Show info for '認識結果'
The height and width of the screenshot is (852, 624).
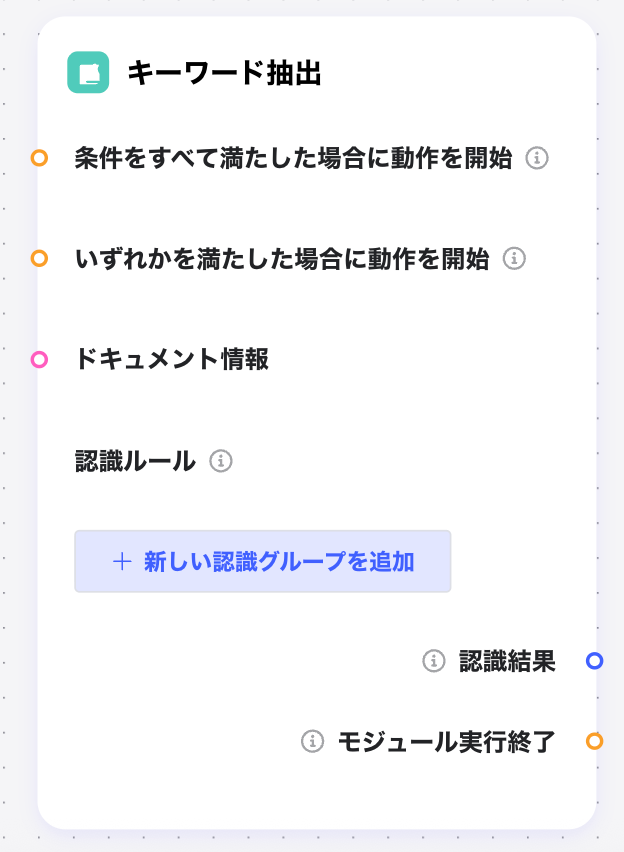(433, 661)
